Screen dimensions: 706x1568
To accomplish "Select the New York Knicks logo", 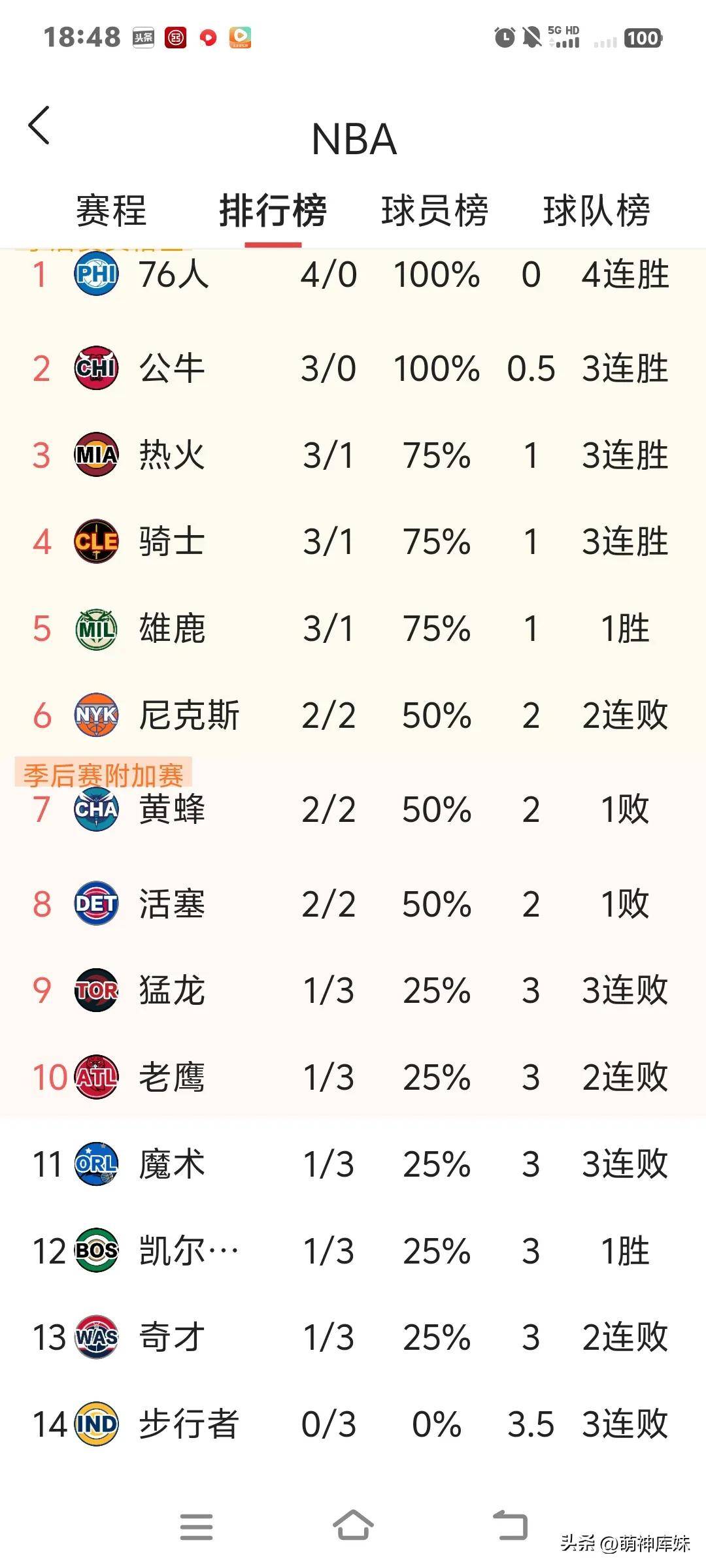I will coord(96,715).
